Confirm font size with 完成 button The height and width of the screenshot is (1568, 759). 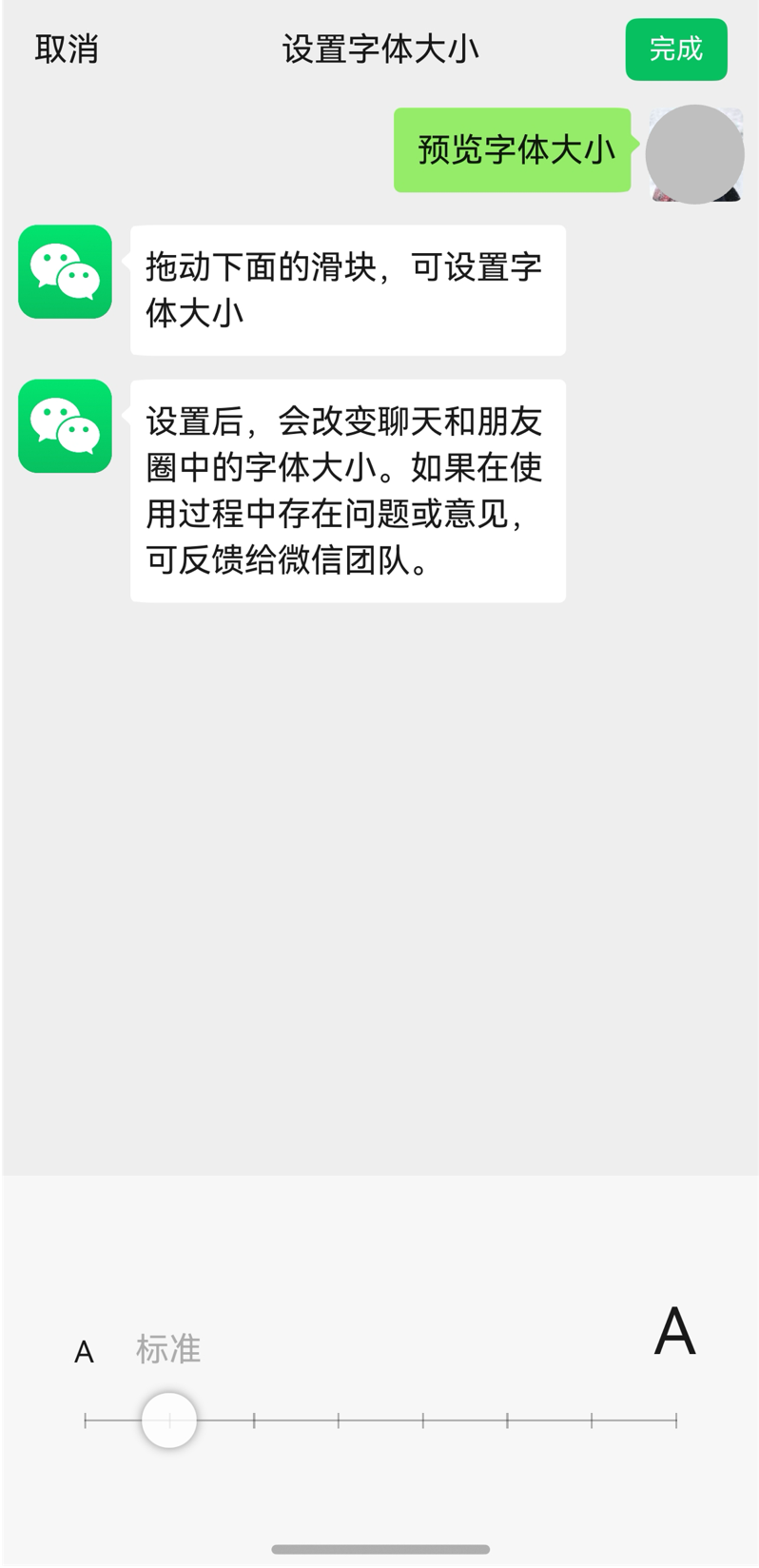(675, 49)
